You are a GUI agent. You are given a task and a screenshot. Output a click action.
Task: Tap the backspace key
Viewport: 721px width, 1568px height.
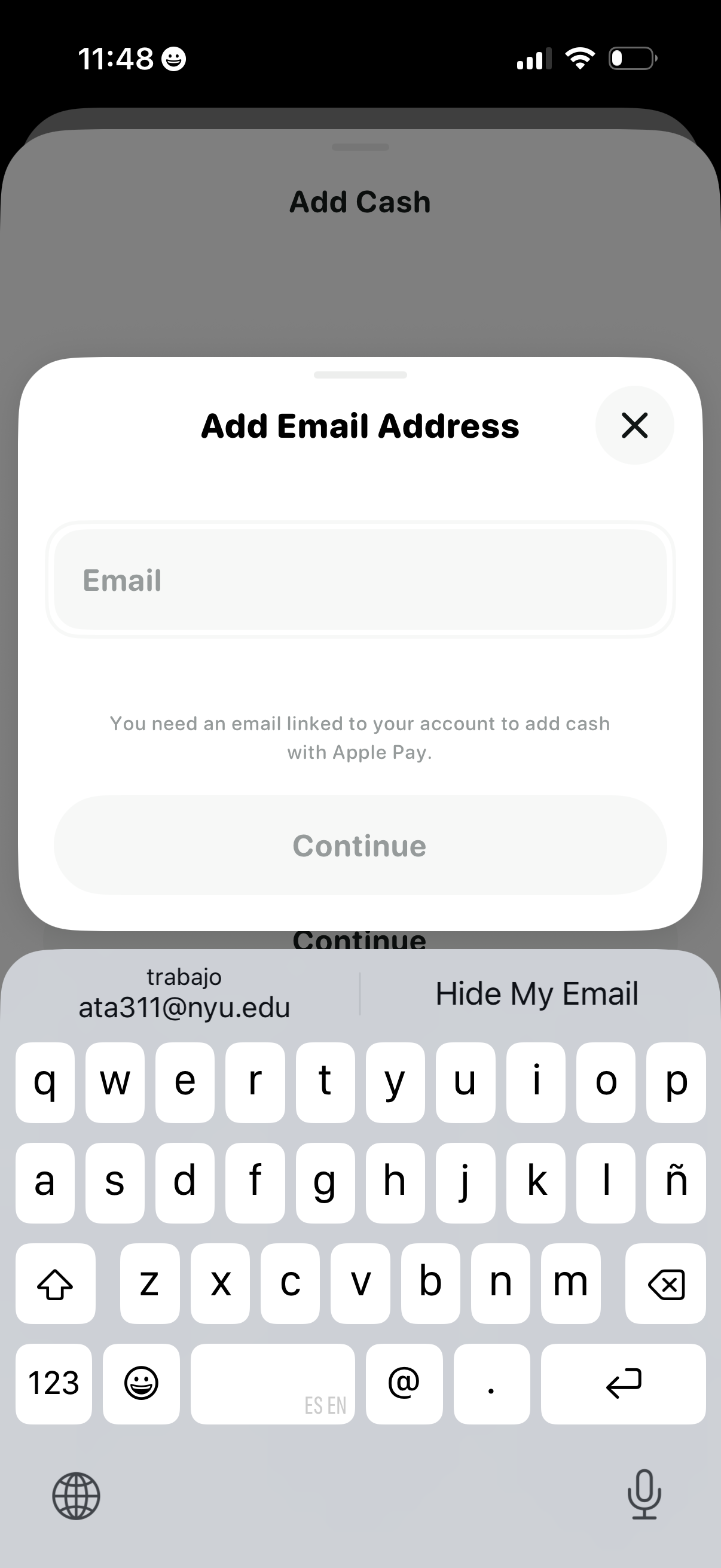pyautogui.click(x=665, y=1283)
